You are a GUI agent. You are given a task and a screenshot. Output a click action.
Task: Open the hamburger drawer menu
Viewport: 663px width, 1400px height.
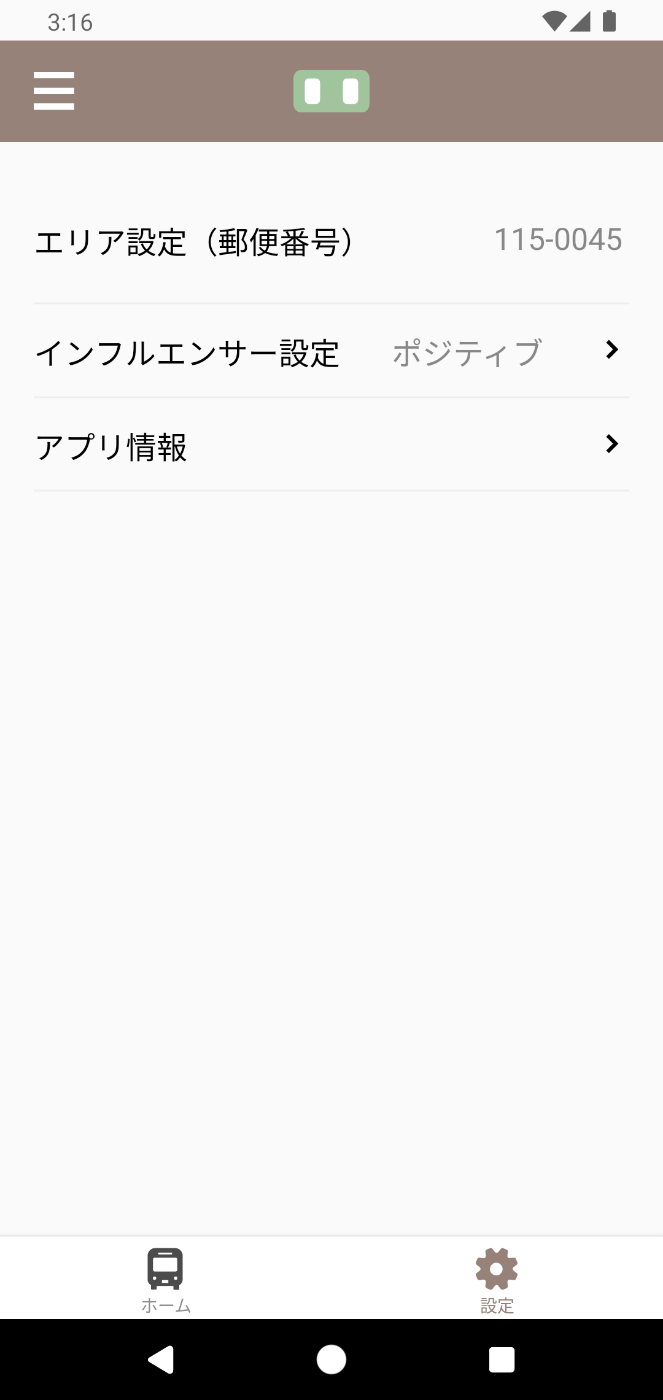(54, 91)
